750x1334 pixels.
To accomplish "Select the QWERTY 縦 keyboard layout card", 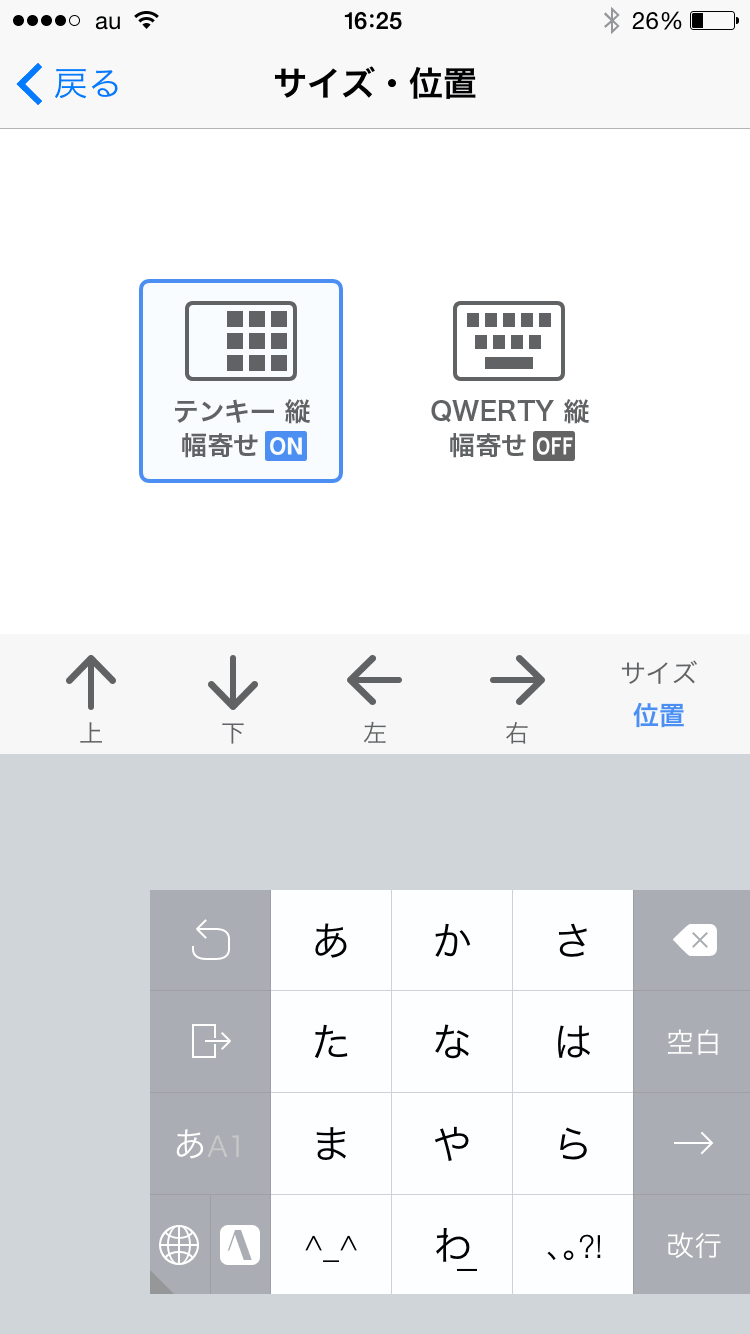I will tap(509, 381).
